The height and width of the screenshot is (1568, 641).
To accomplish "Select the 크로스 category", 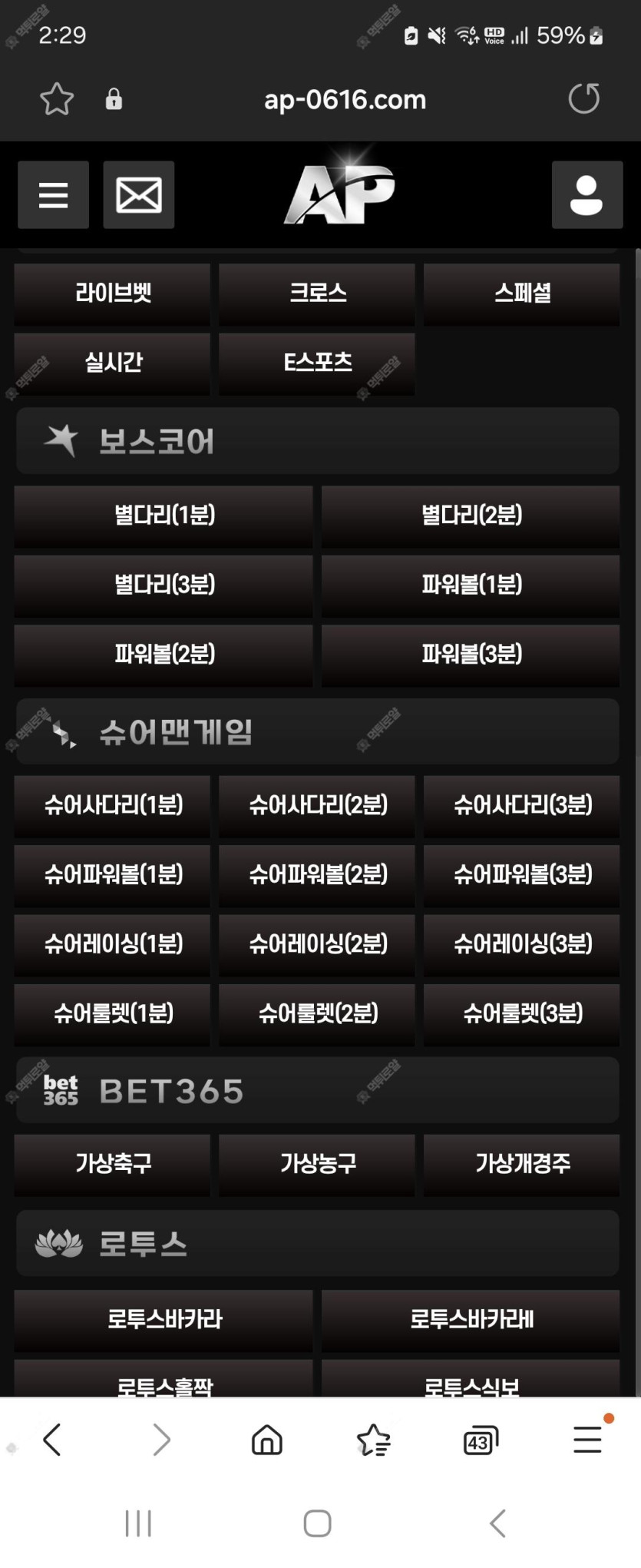I will tap(317, 293).
